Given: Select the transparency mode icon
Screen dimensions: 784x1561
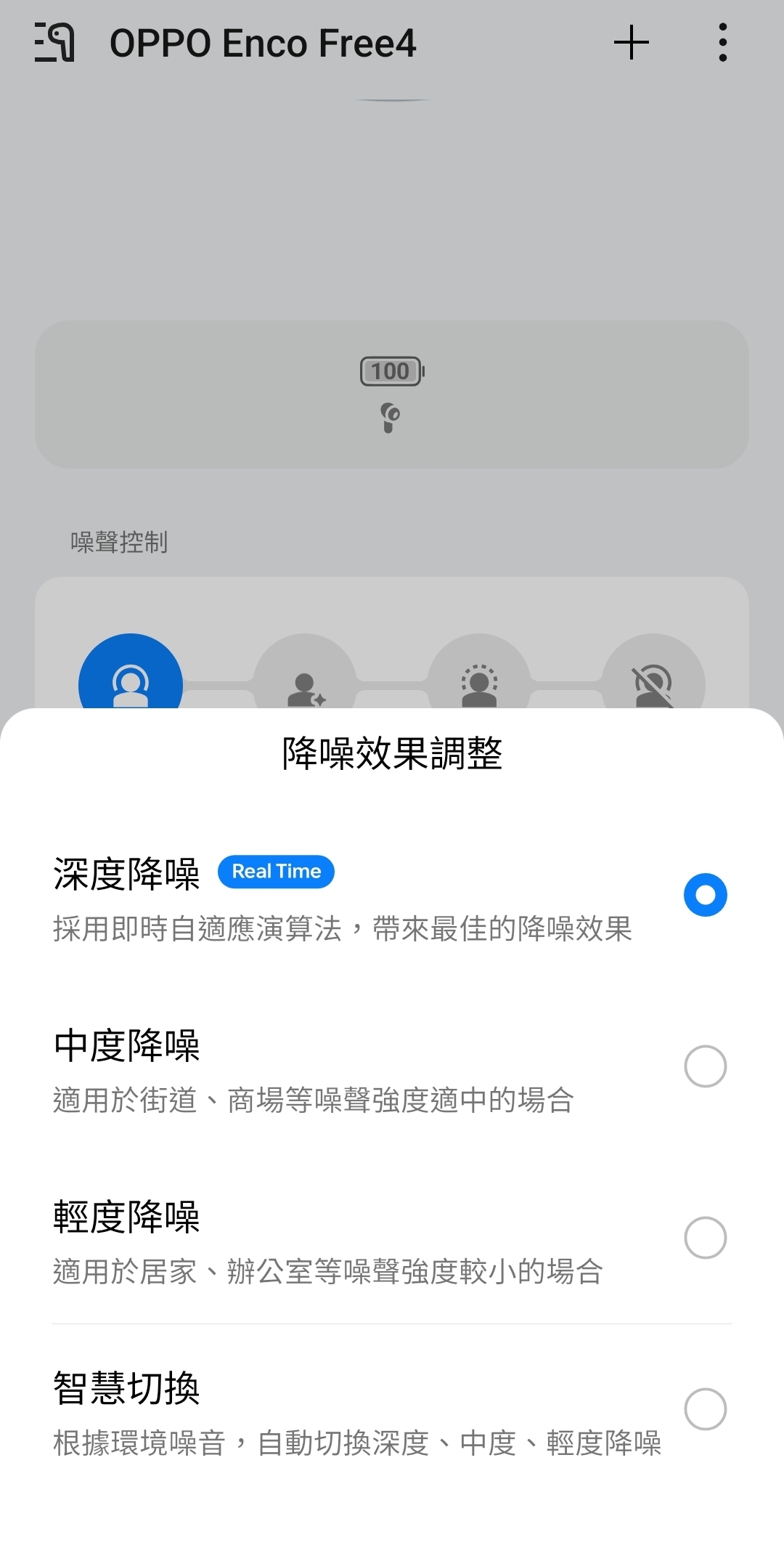Looking at the screenshot, I should click(x=481, y=683).
